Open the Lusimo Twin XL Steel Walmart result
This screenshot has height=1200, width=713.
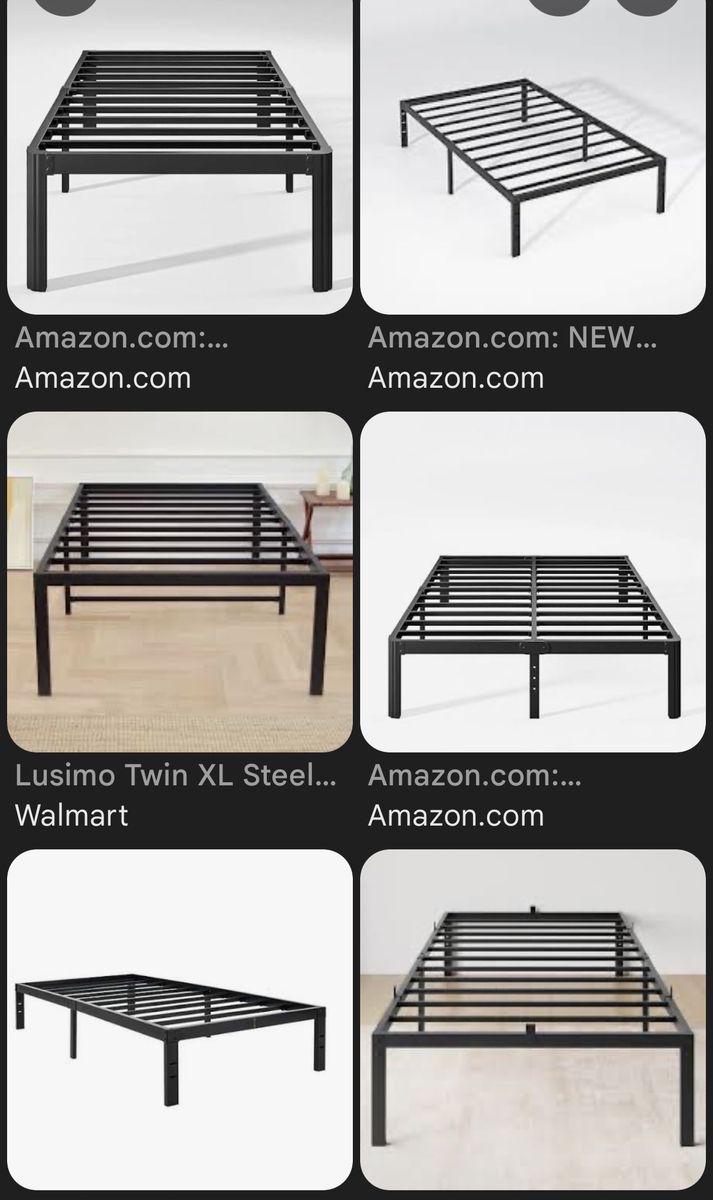[x=180, y=582]
